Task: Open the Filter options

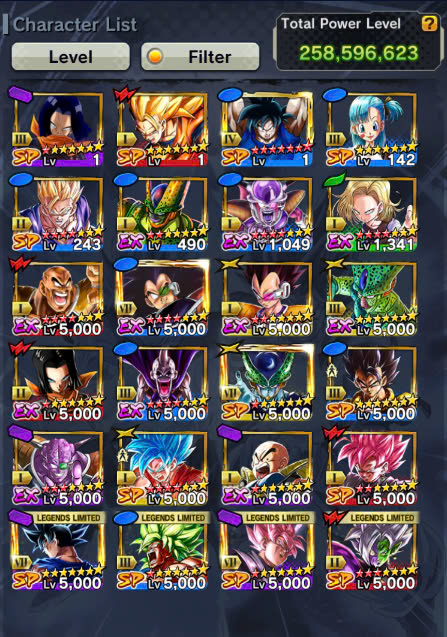Action: click(x=200, y=57)
